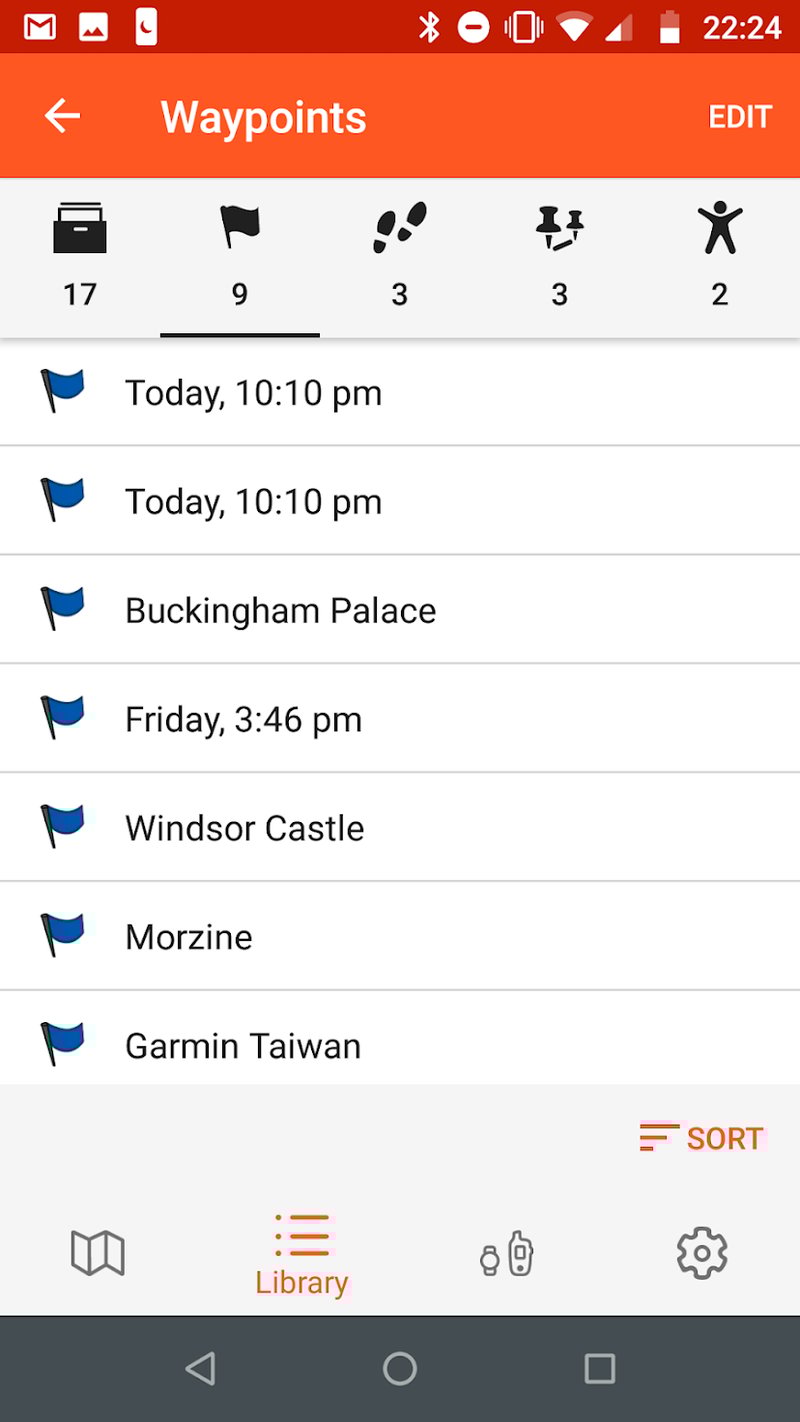Select the Morzine waypoint
This screenshot has height=1422, width=800.
pos(400,937)
